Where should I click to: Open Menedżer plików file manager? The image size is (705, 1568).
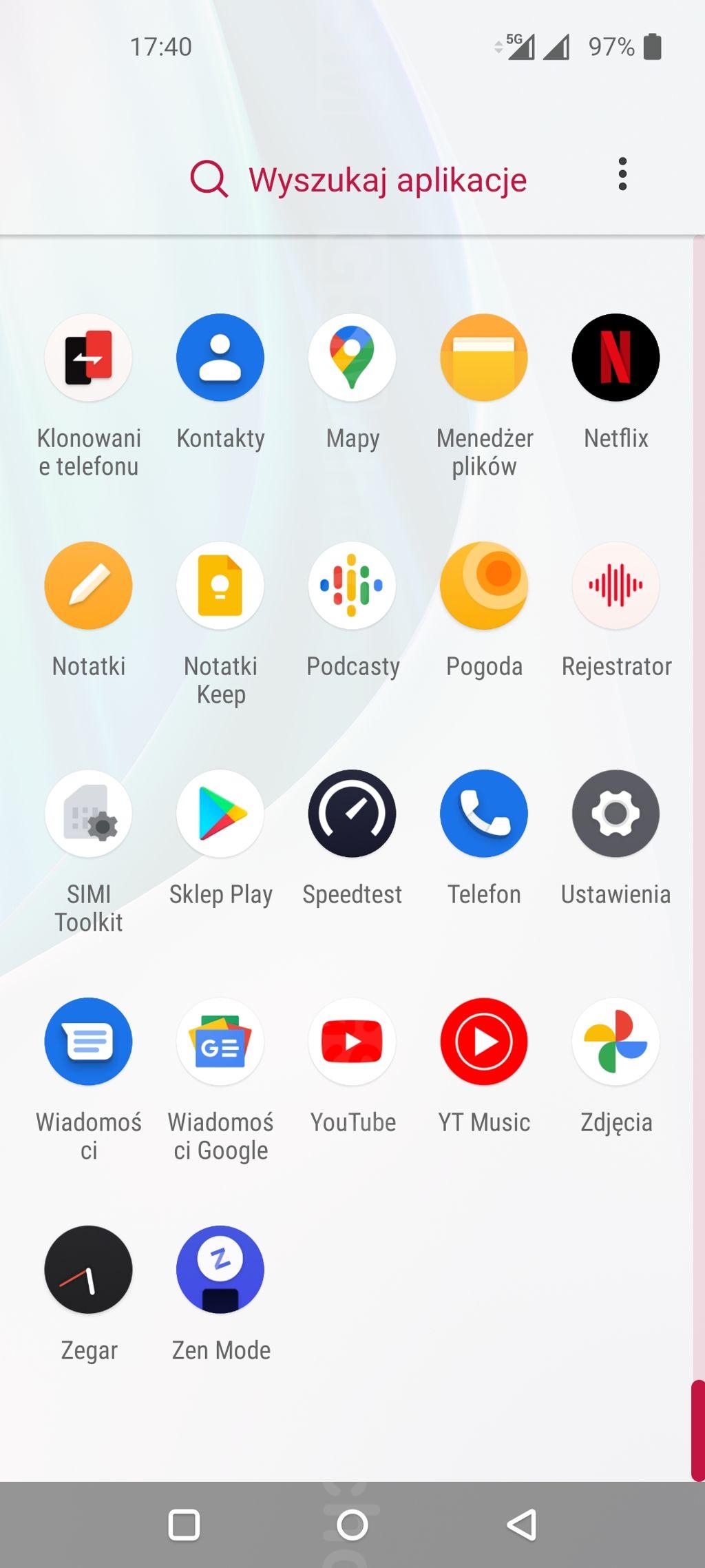tap(484, 358)
